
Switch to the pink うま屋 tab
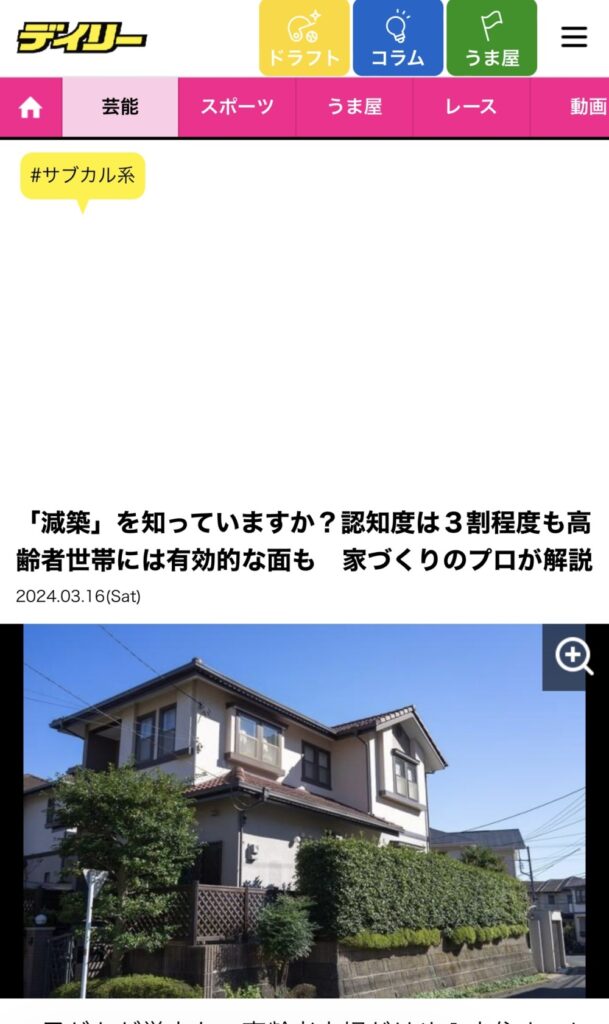[x=354, y=107]
